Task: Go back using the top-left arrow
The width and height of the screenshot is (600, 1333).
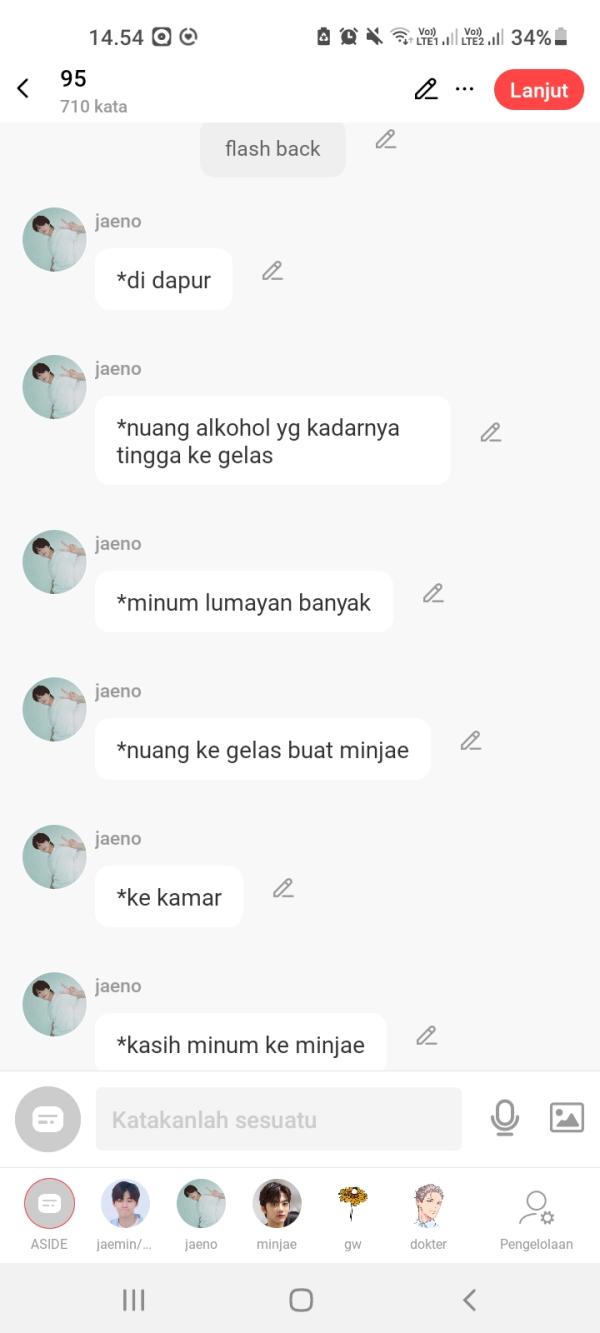Action: 23,89
